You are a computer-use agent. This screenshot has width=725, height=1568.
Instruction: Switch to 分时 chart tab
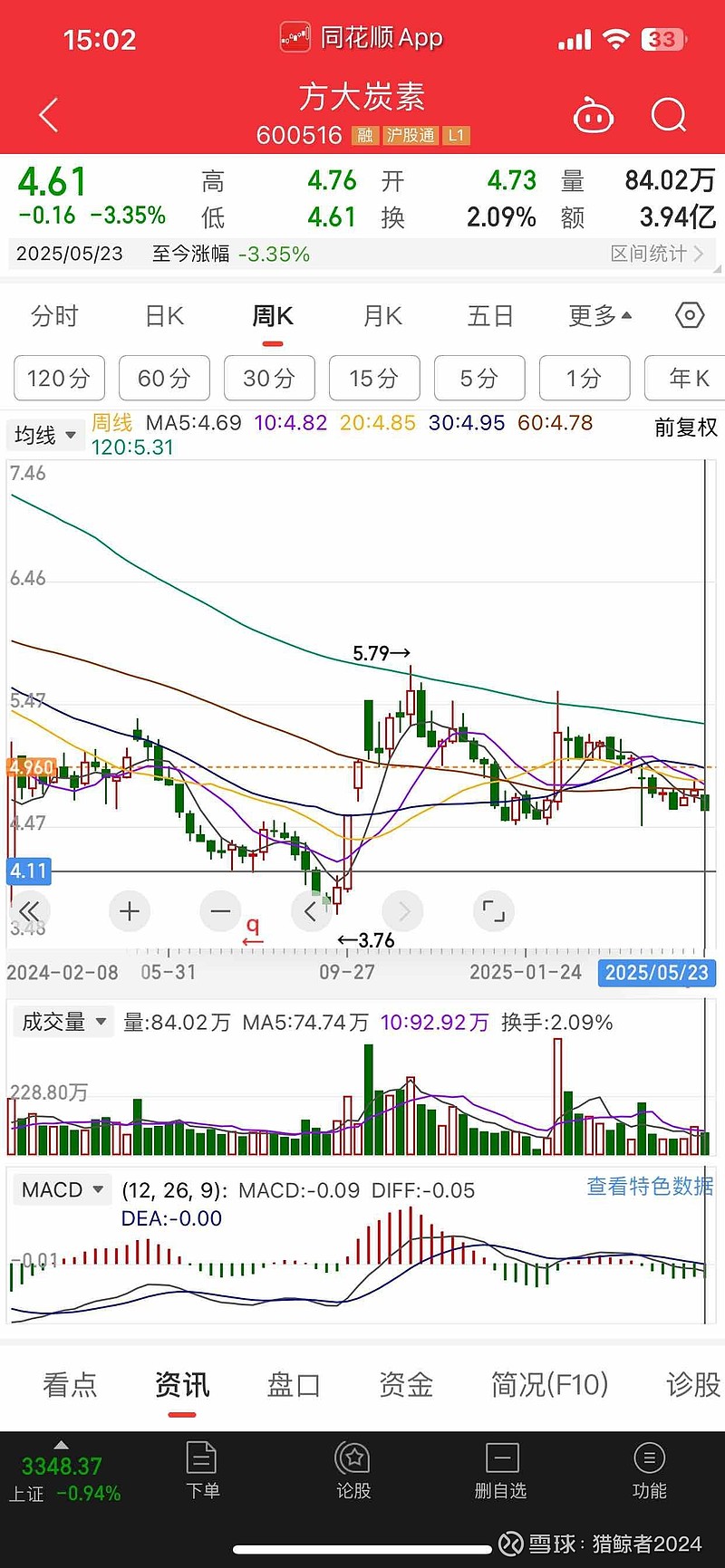[x=54, y=316]
